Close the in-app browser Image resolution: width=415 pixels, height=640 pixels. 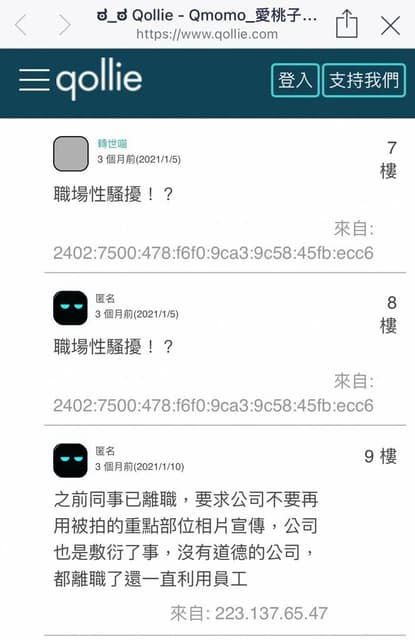pos(391,25)
